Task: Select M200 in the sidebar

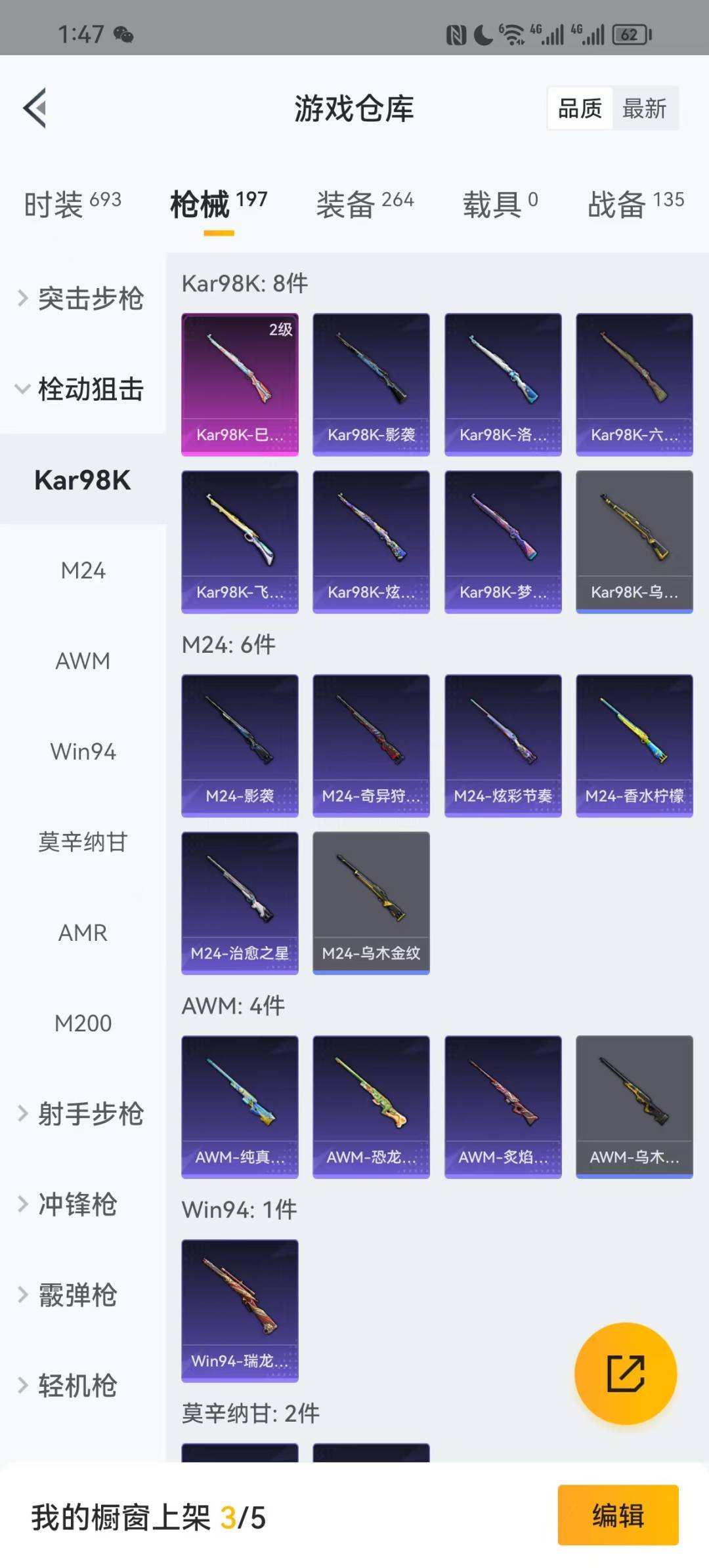Action: (83, 1023)
